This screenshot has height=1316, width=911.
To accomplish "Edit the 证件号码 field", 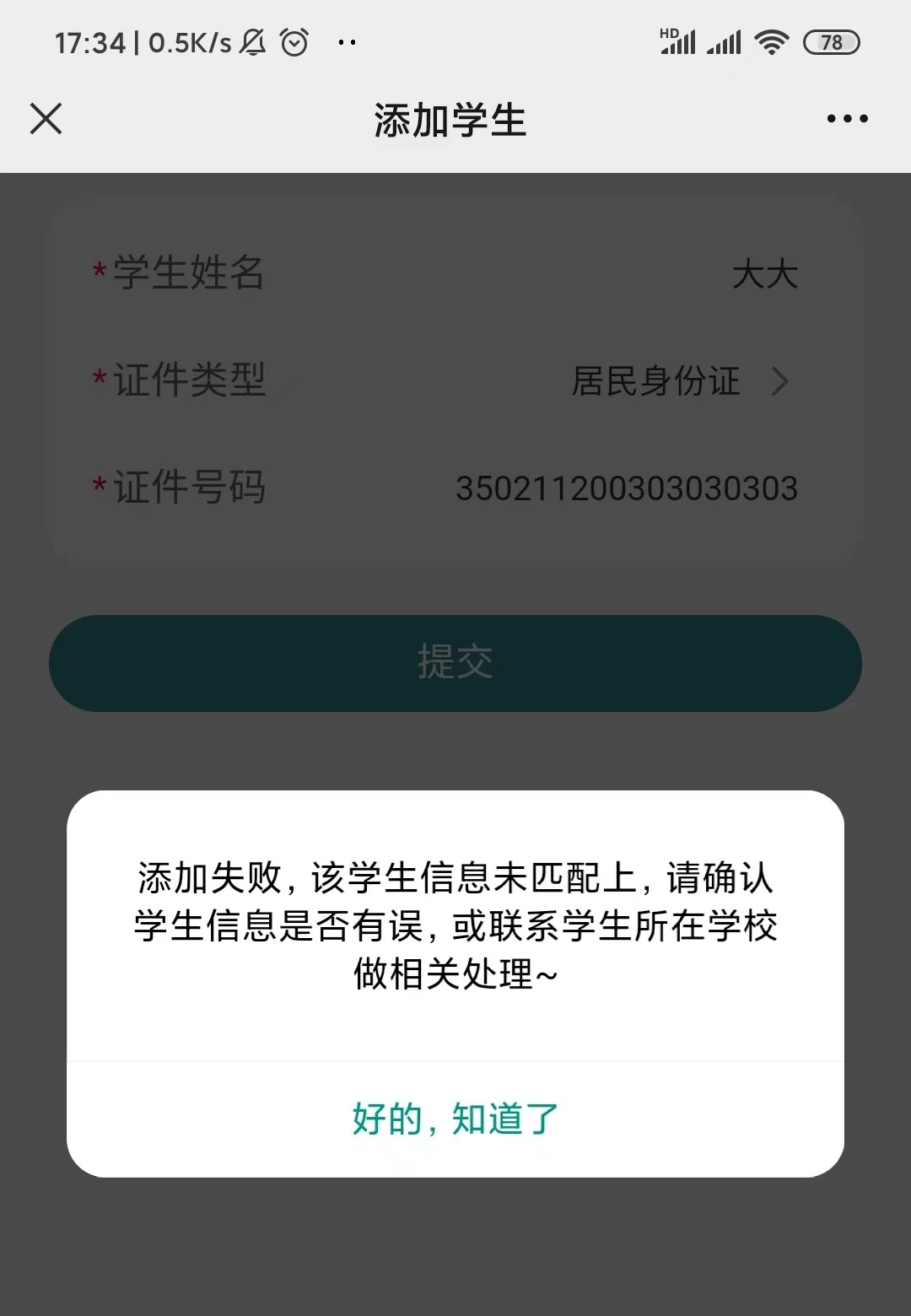I will point(626,488).
